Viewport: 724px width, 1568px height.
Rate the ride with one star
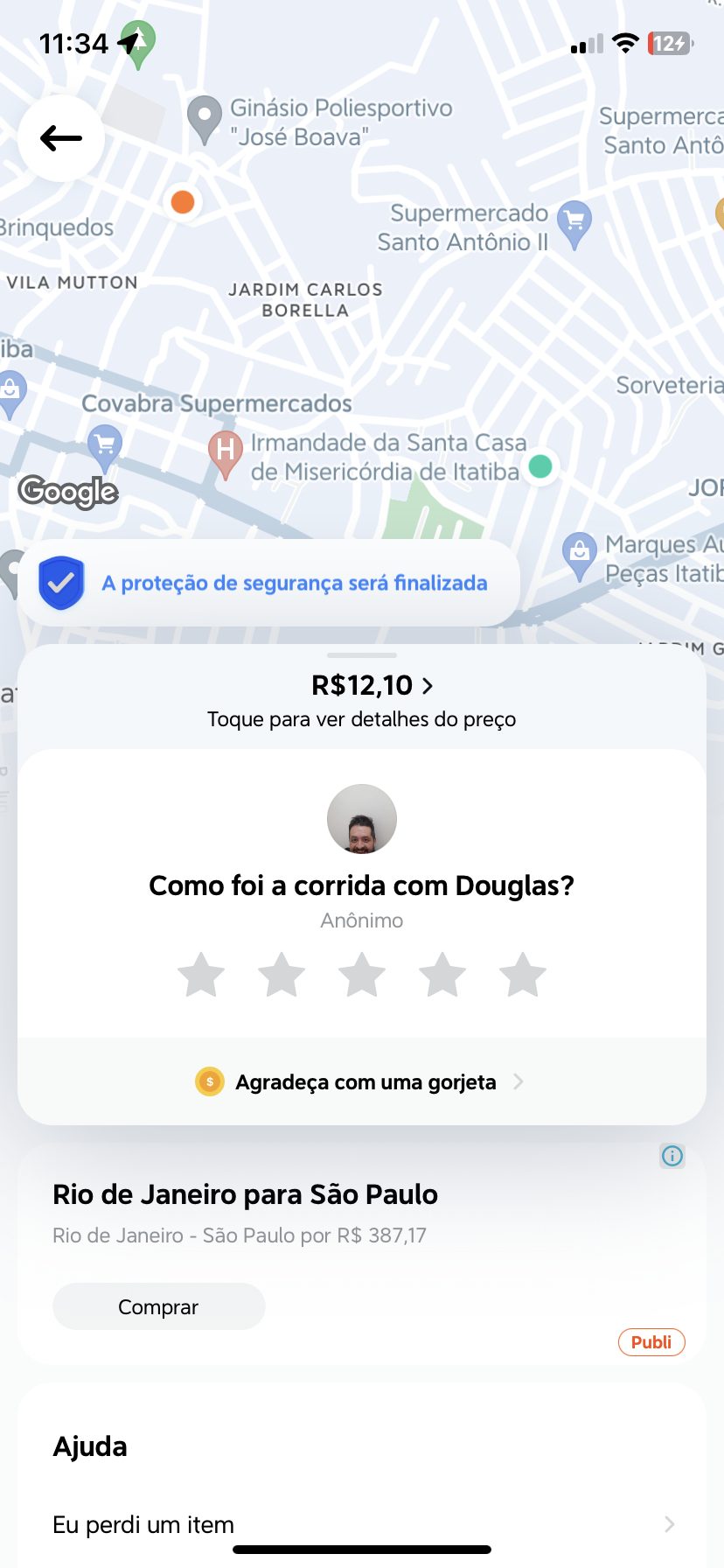[201, 975]
